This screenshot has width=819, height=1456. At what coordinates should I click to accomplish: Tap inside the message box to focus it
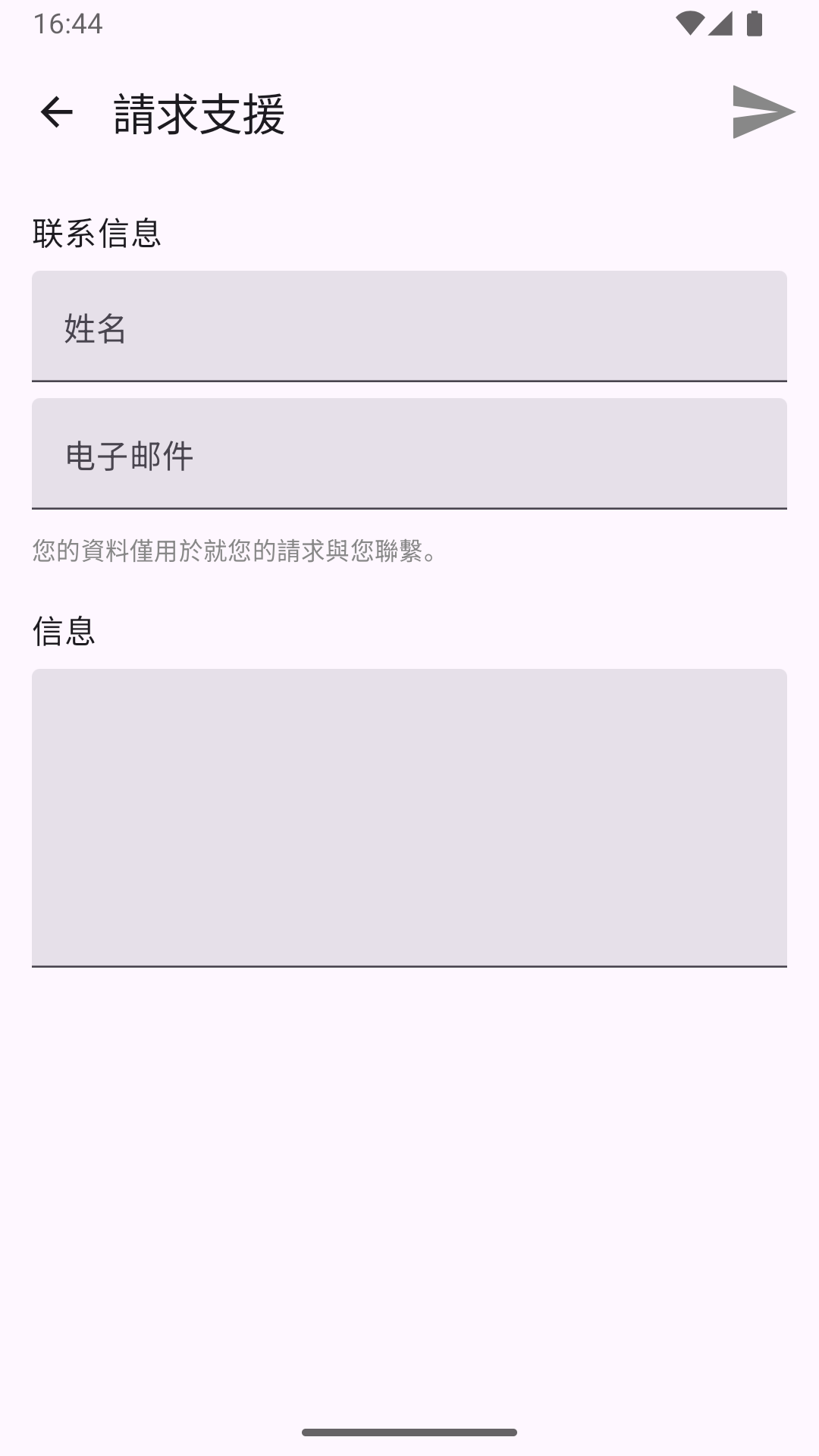(409, 815)
